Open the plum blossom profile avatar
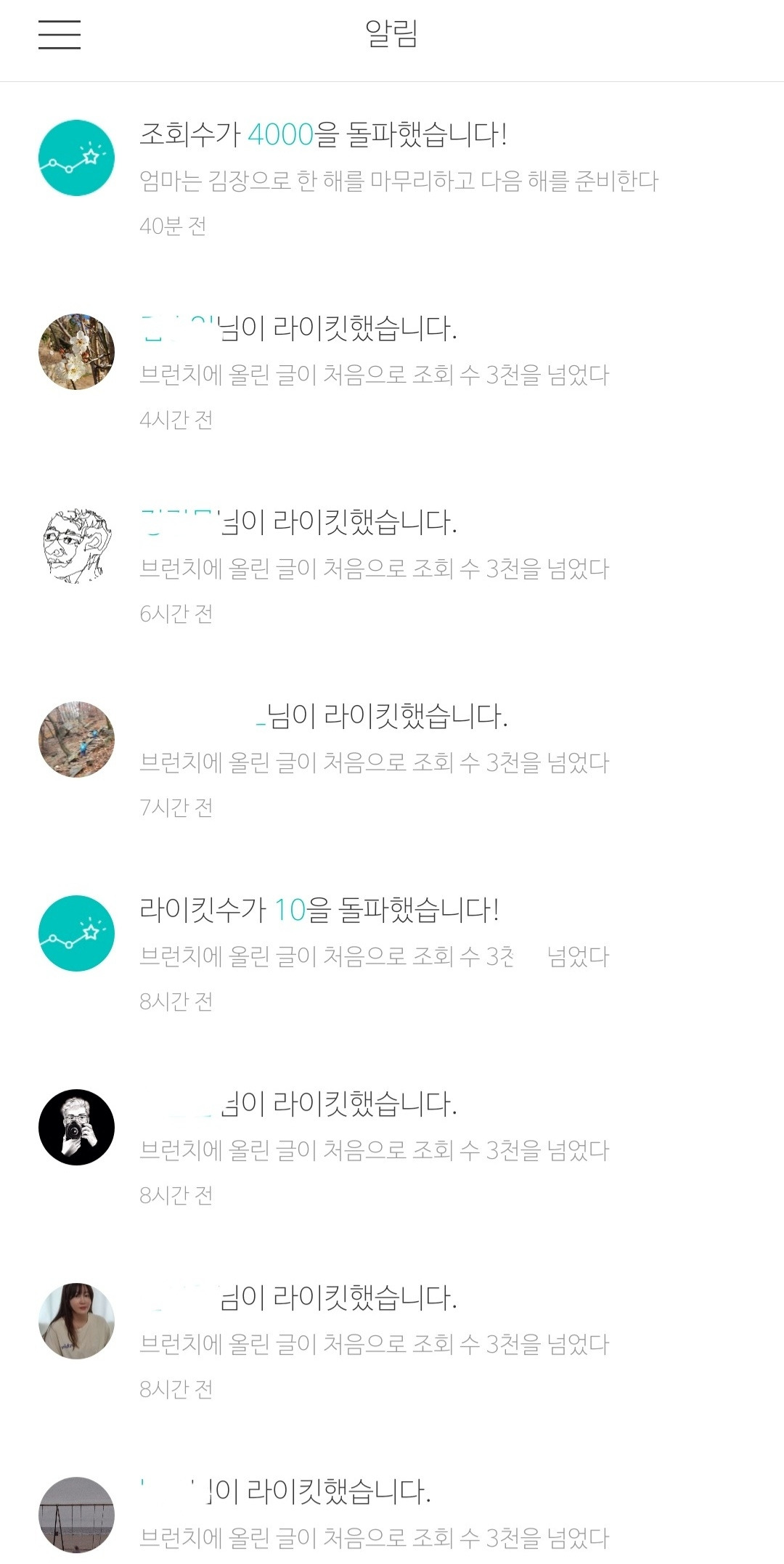This screenshot has width=784, height=1564. pos(77,351)
